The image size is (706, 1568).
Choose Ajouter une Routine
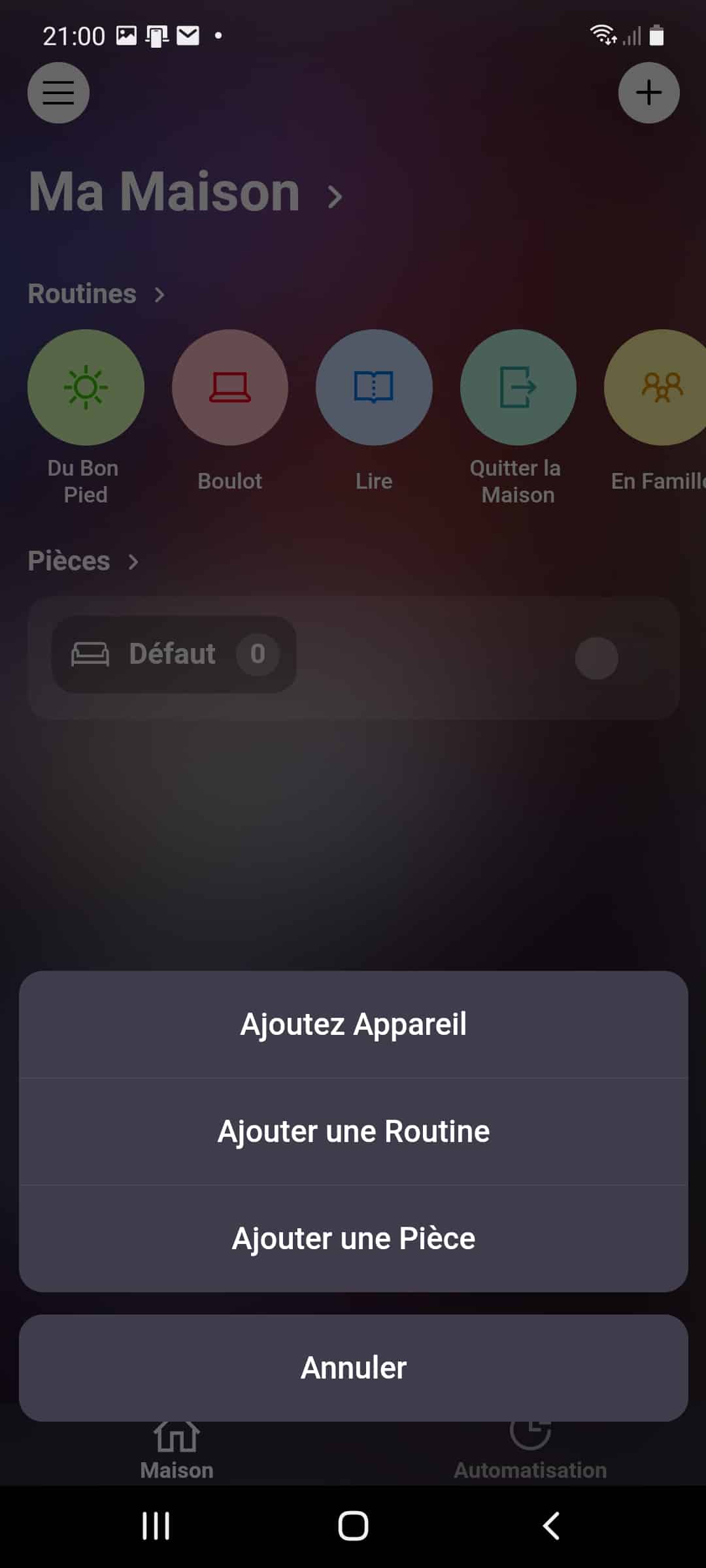[353, 1131]
